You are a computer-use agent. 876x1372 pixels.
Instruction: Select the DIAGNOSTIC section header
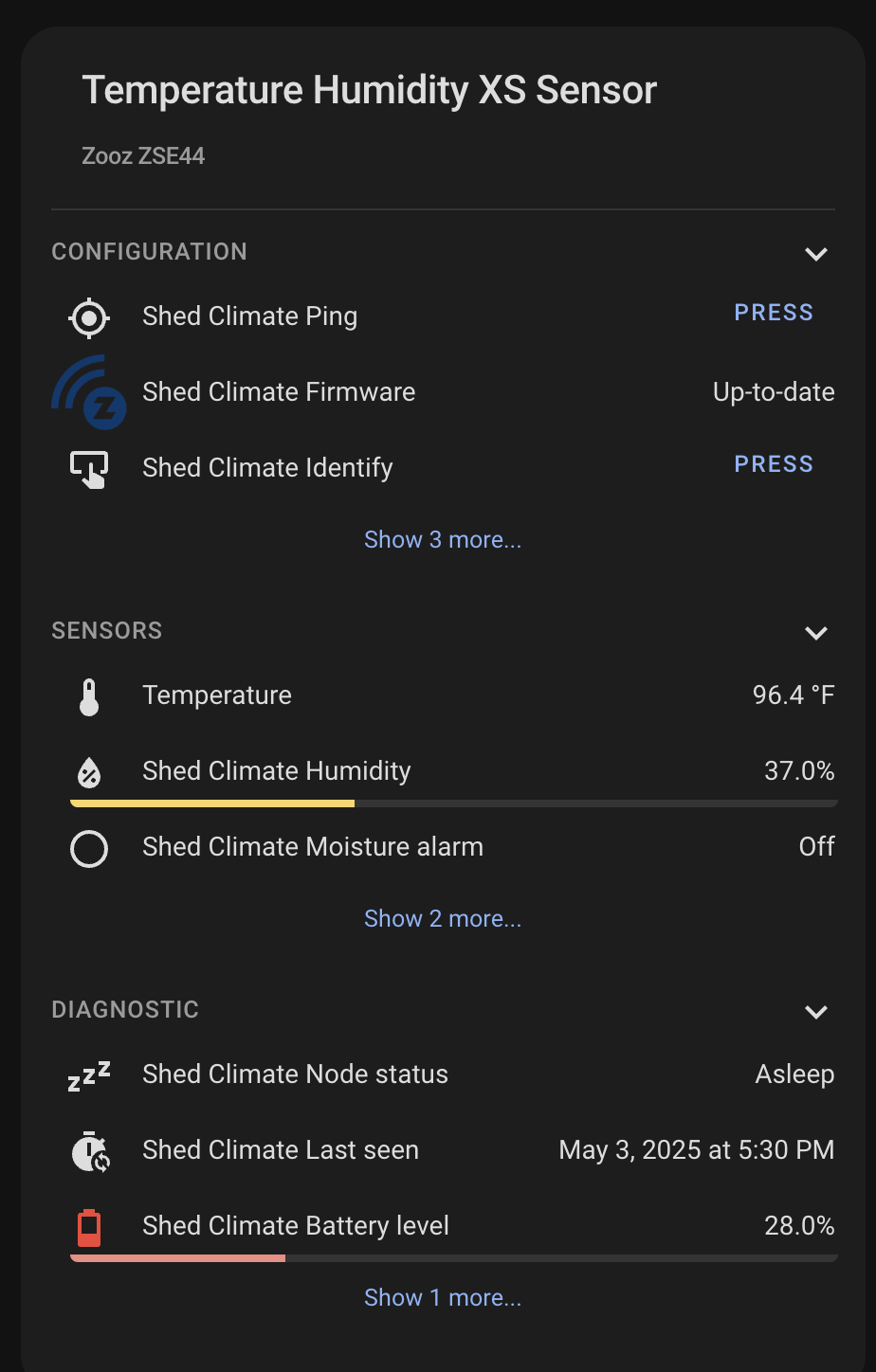click(x=125, y=1010)
